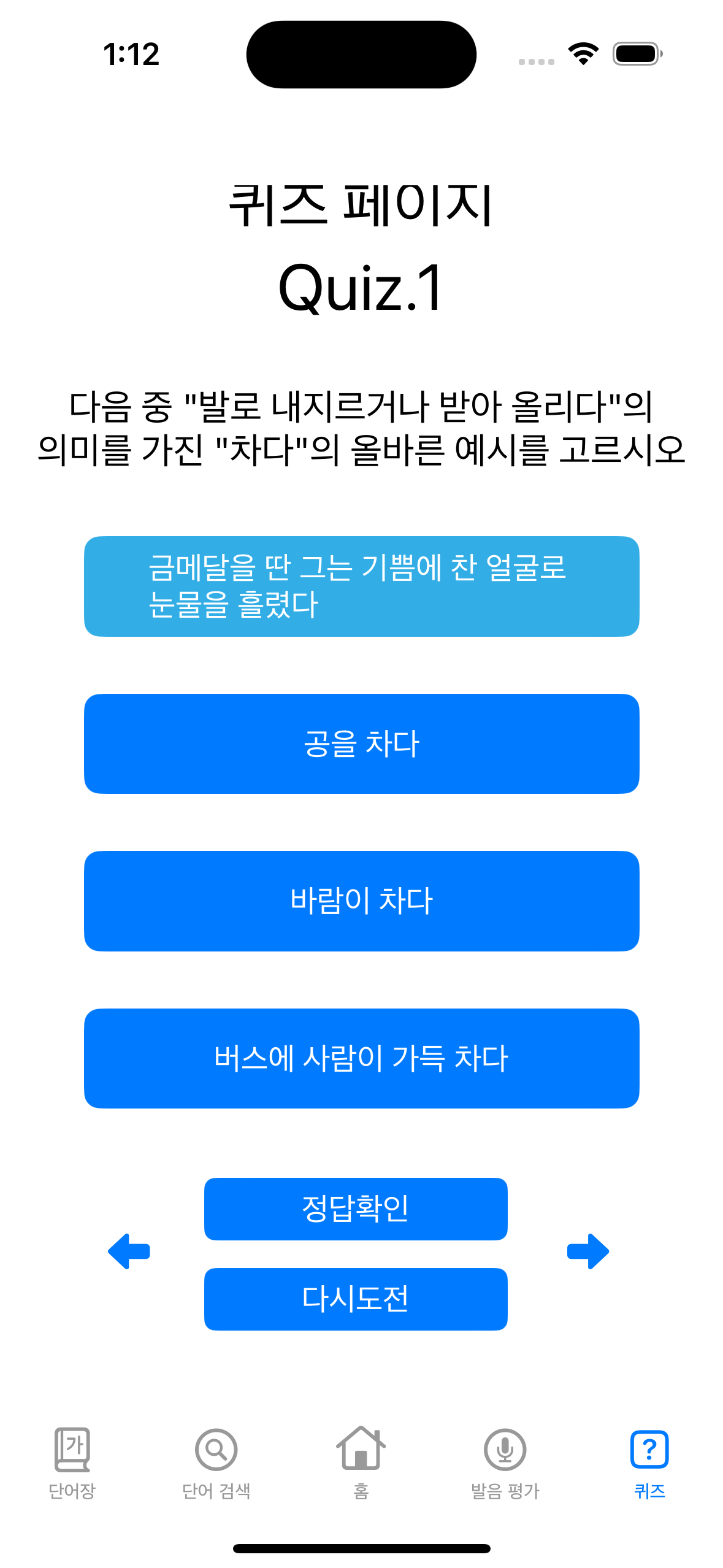
Task: Select answer option 공을 차다
Action: (x=361, y=743)
